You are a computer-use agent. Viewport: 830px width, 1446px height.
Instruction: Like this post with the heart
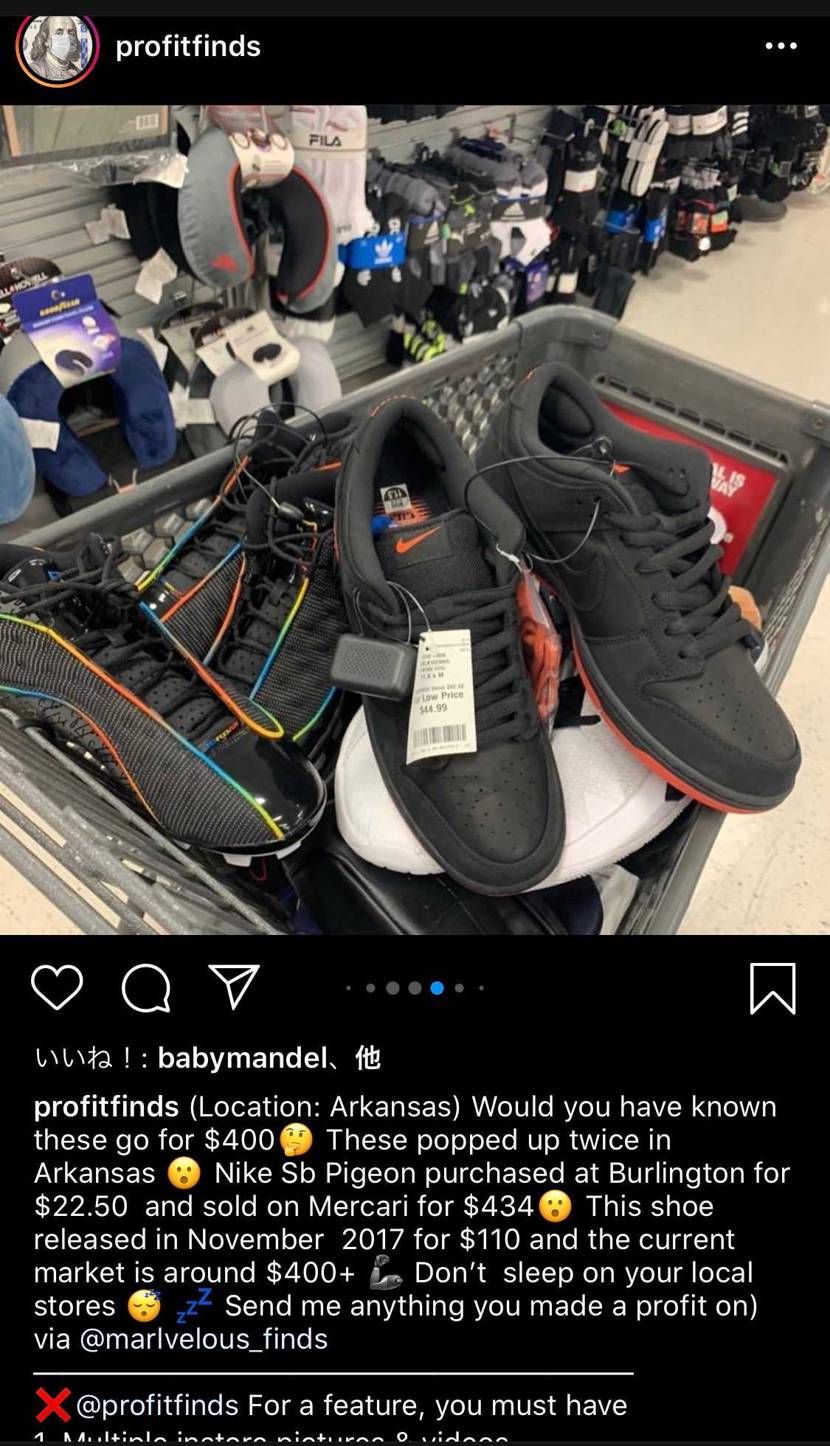57,988
